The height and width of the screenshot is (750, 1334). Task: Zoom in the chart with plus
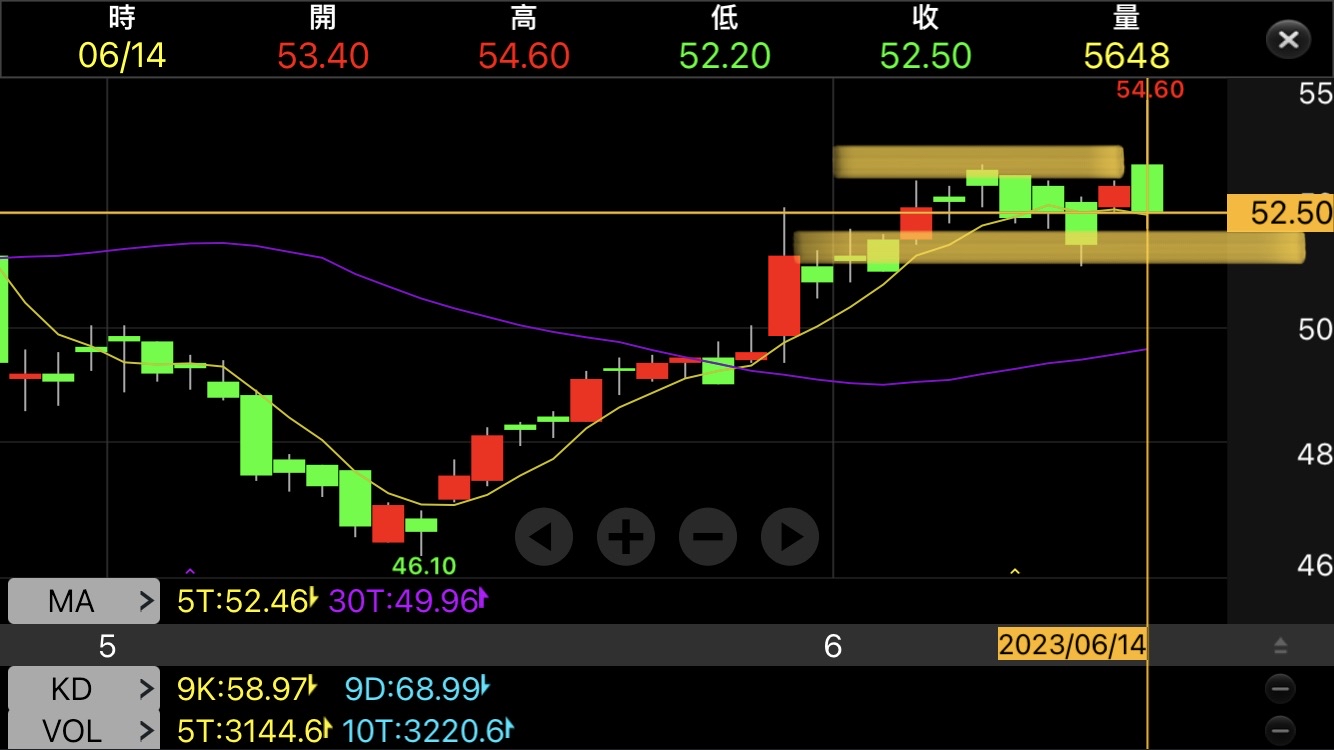click(x=626, y=537)
